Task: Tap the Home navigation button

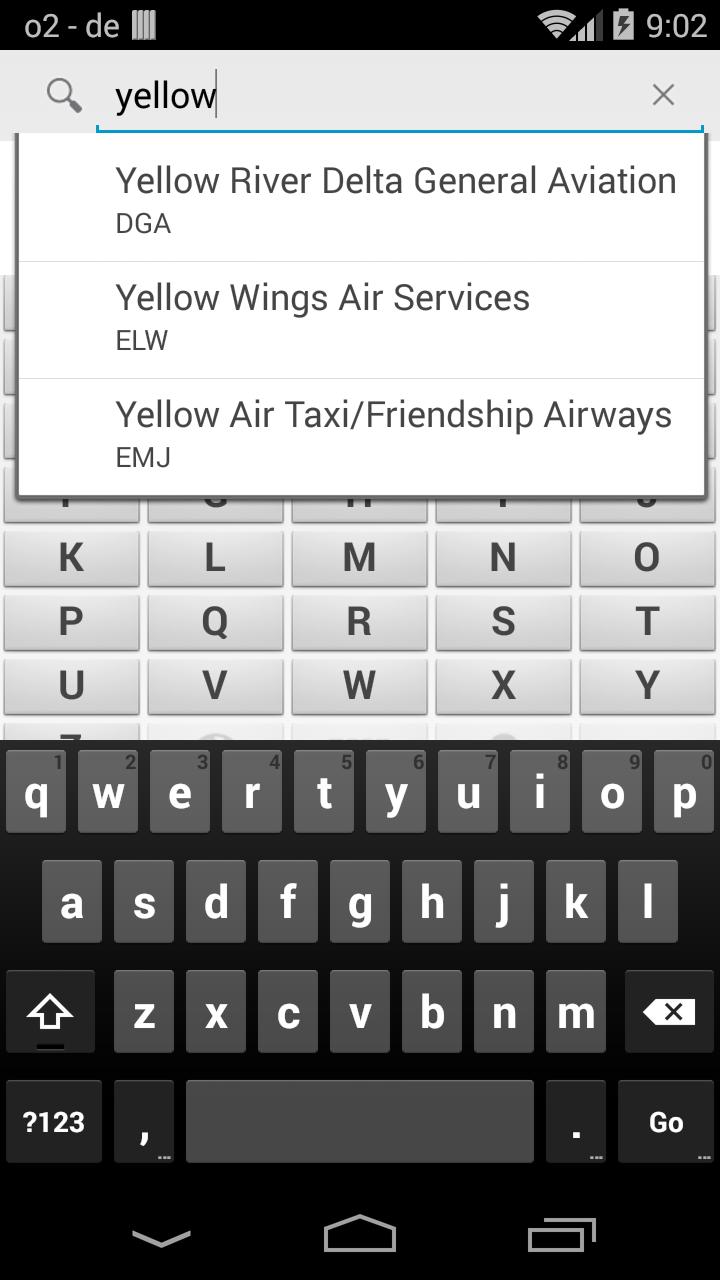Action: [359, 1234]
